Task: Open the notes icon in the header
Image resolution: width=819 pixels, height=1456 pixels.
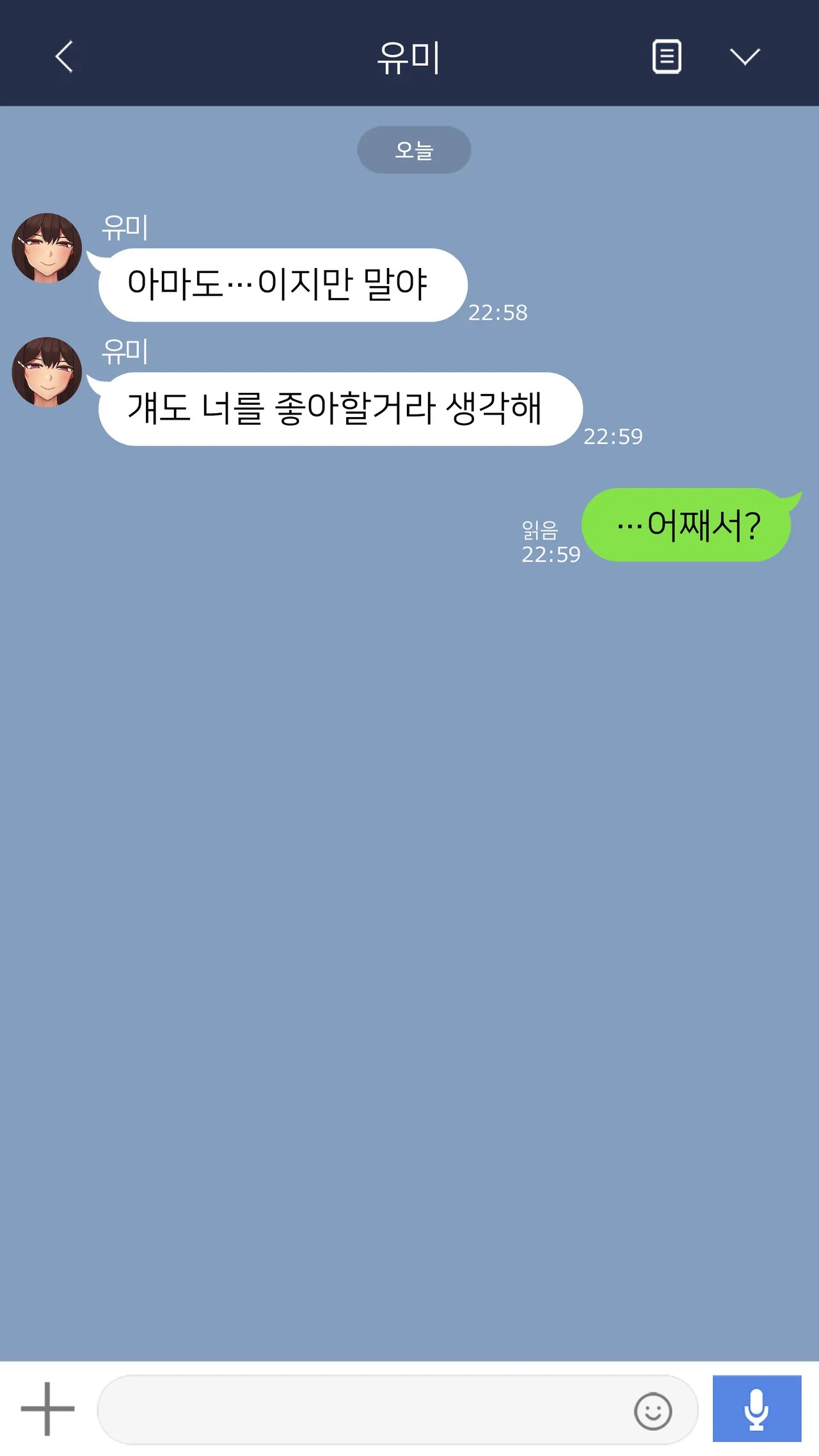Action: 667,56
